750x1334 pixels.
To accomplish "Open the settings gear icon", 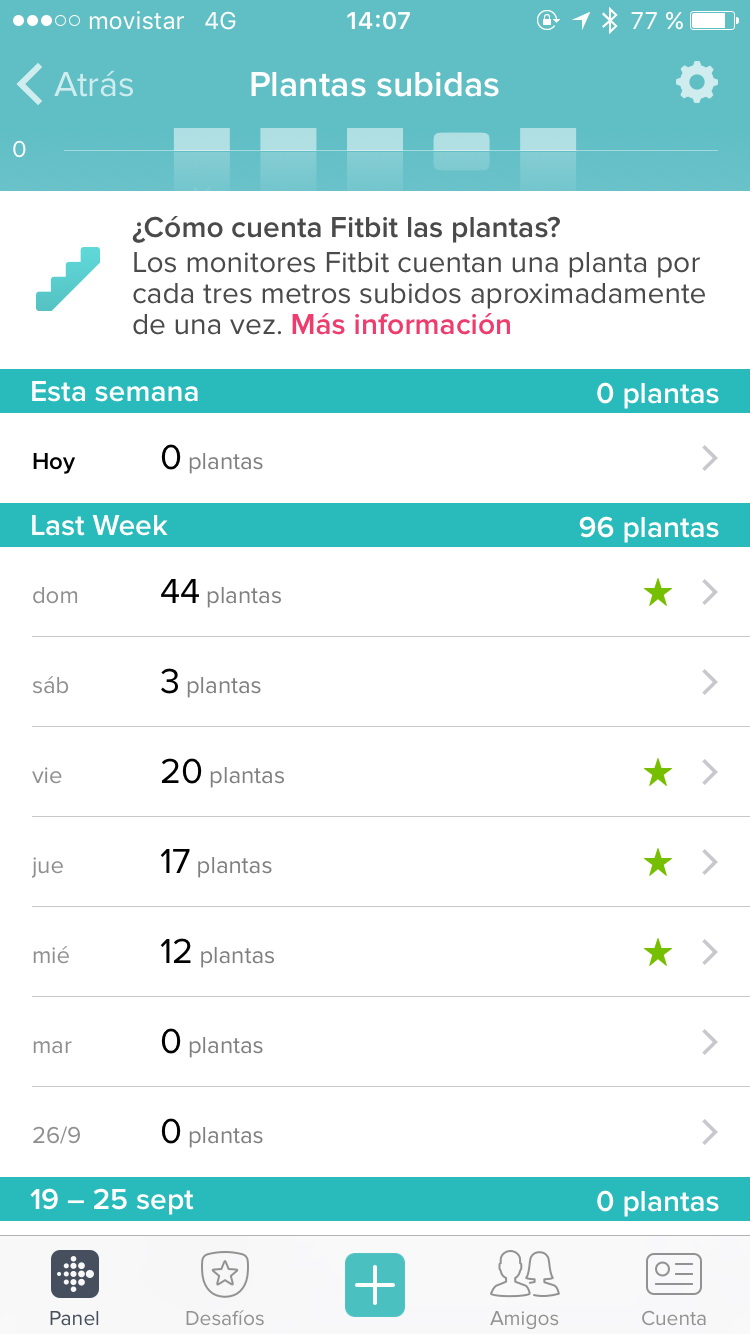I will tap(696, 83).
